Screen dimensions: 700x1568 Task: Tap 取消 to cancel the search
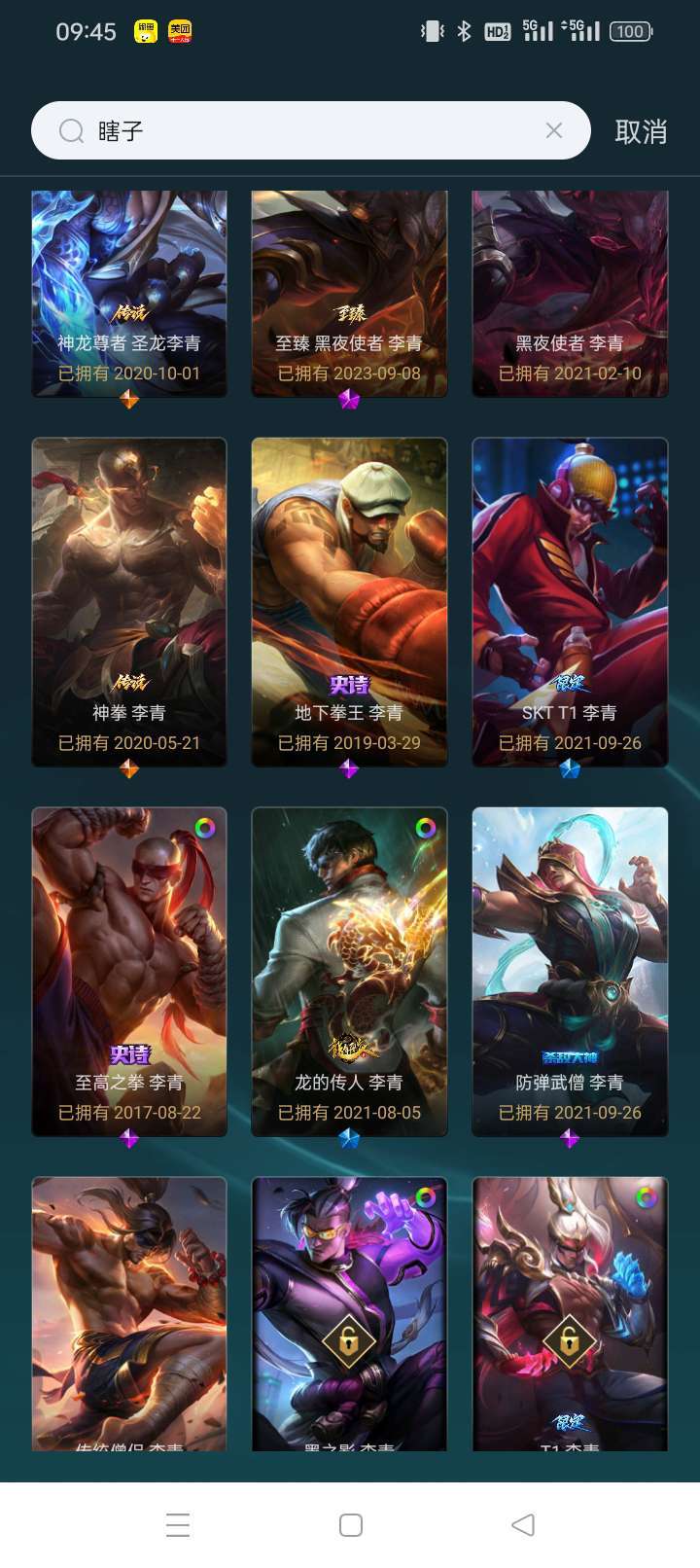click(639, 129)
